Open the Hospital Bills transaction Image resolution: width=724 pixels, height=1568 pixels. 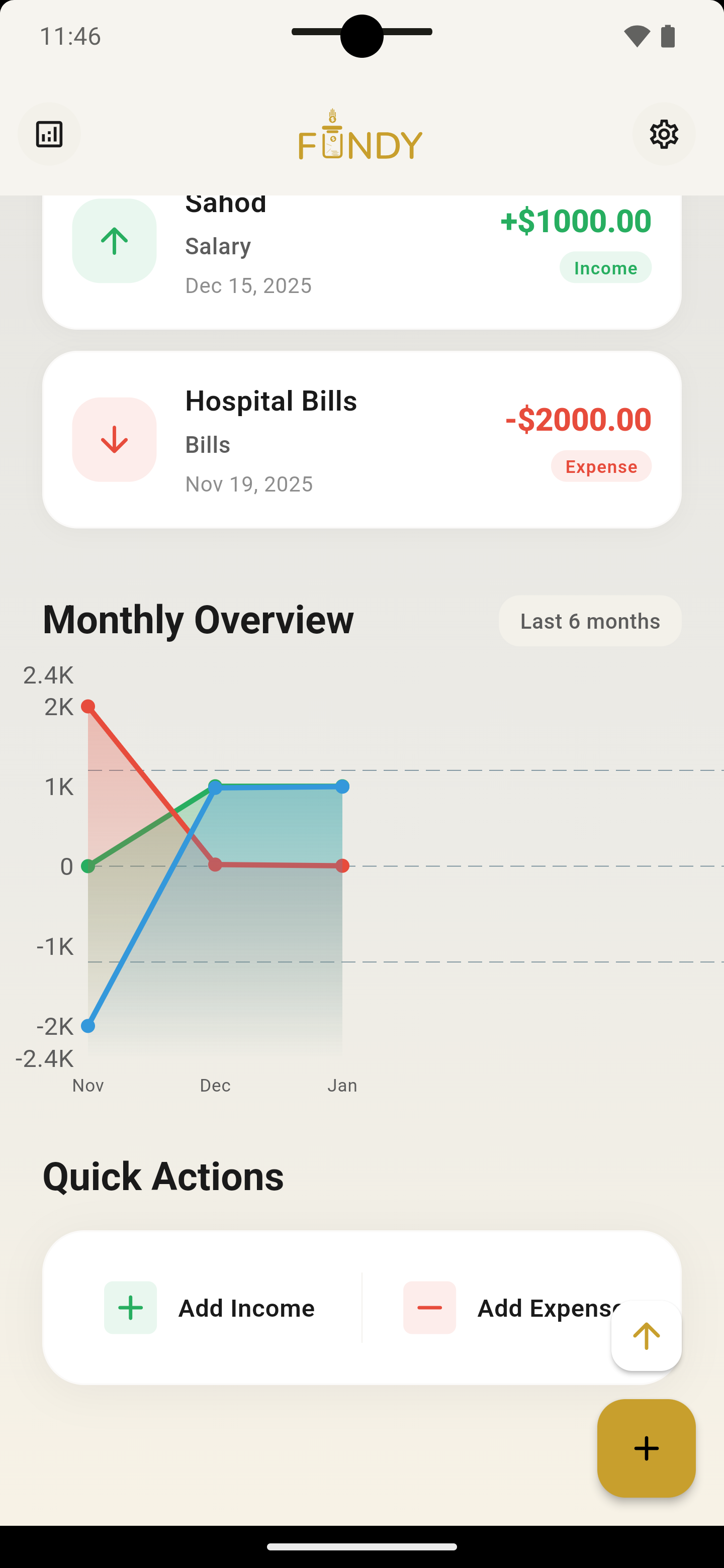[361, 439]
